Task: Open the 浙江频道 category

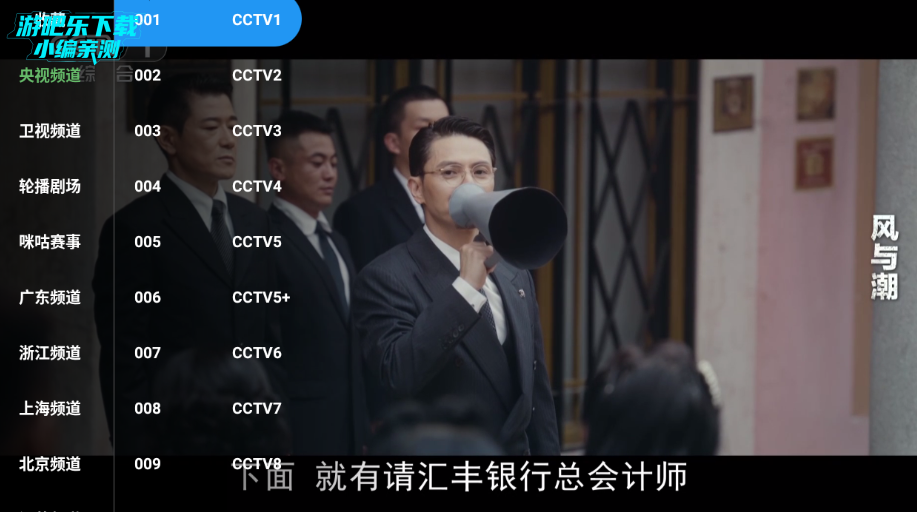Action: [50, 353]
